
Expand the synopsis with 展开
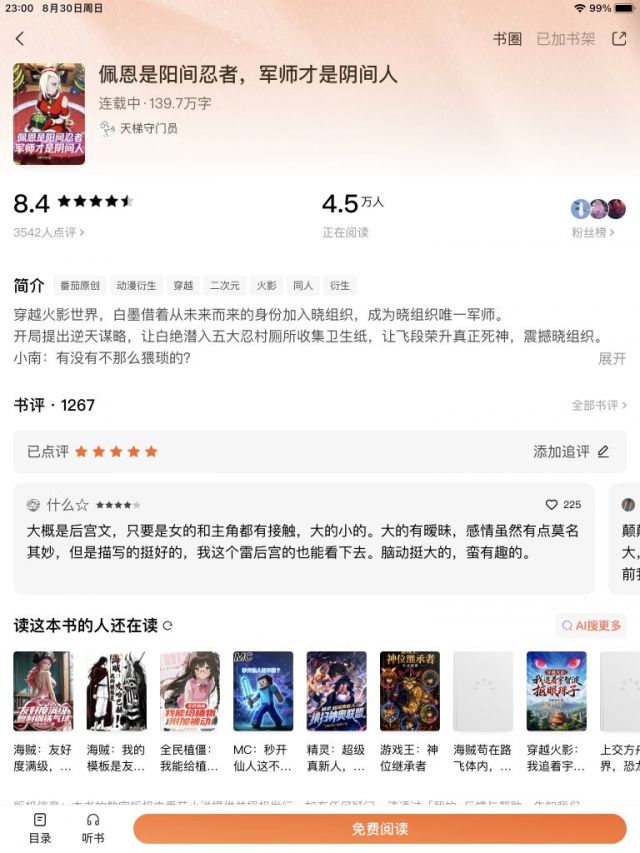[612, 358]
